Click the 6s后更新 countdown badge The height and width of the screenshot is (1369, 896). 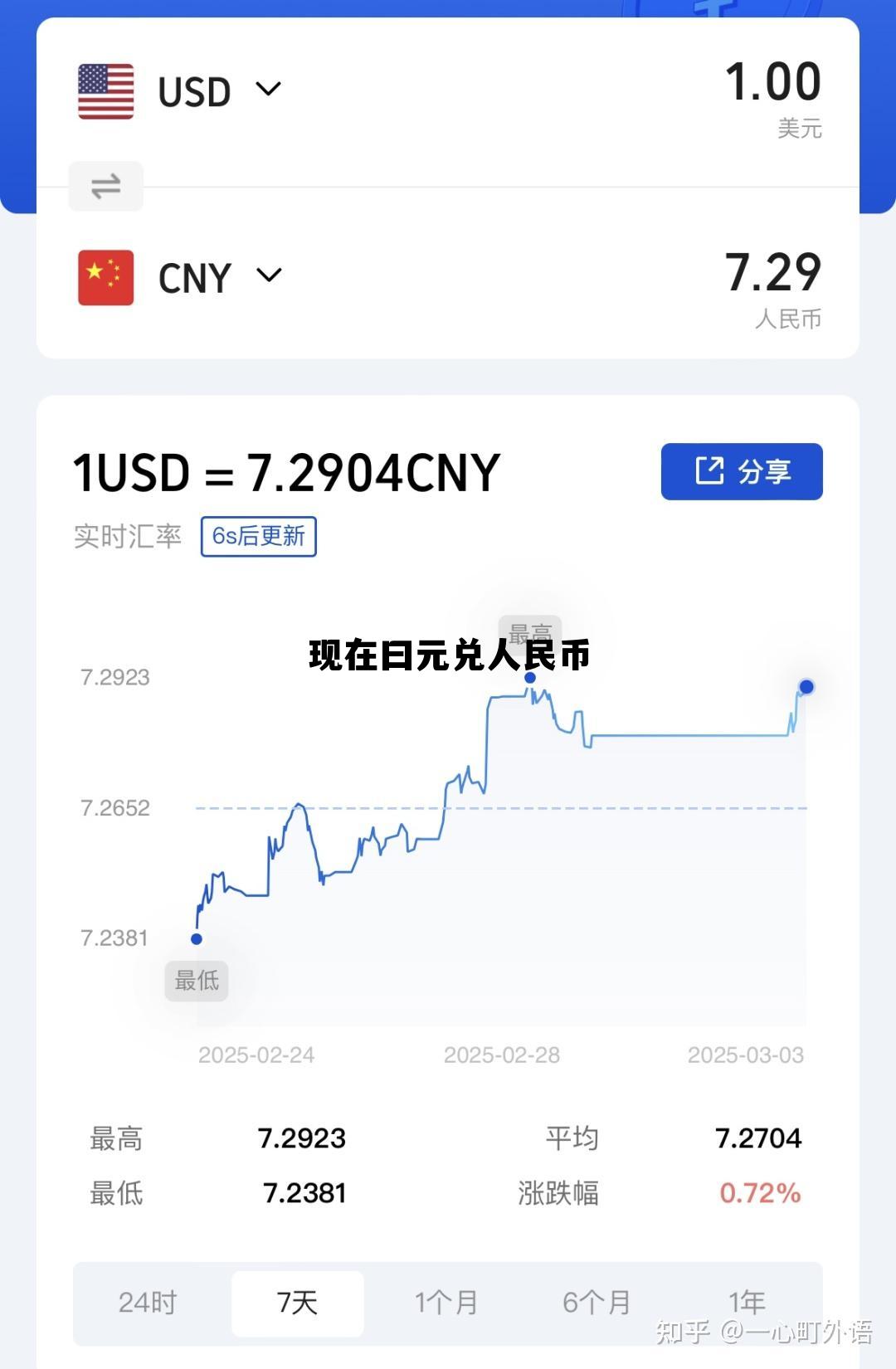coord(258,536)
